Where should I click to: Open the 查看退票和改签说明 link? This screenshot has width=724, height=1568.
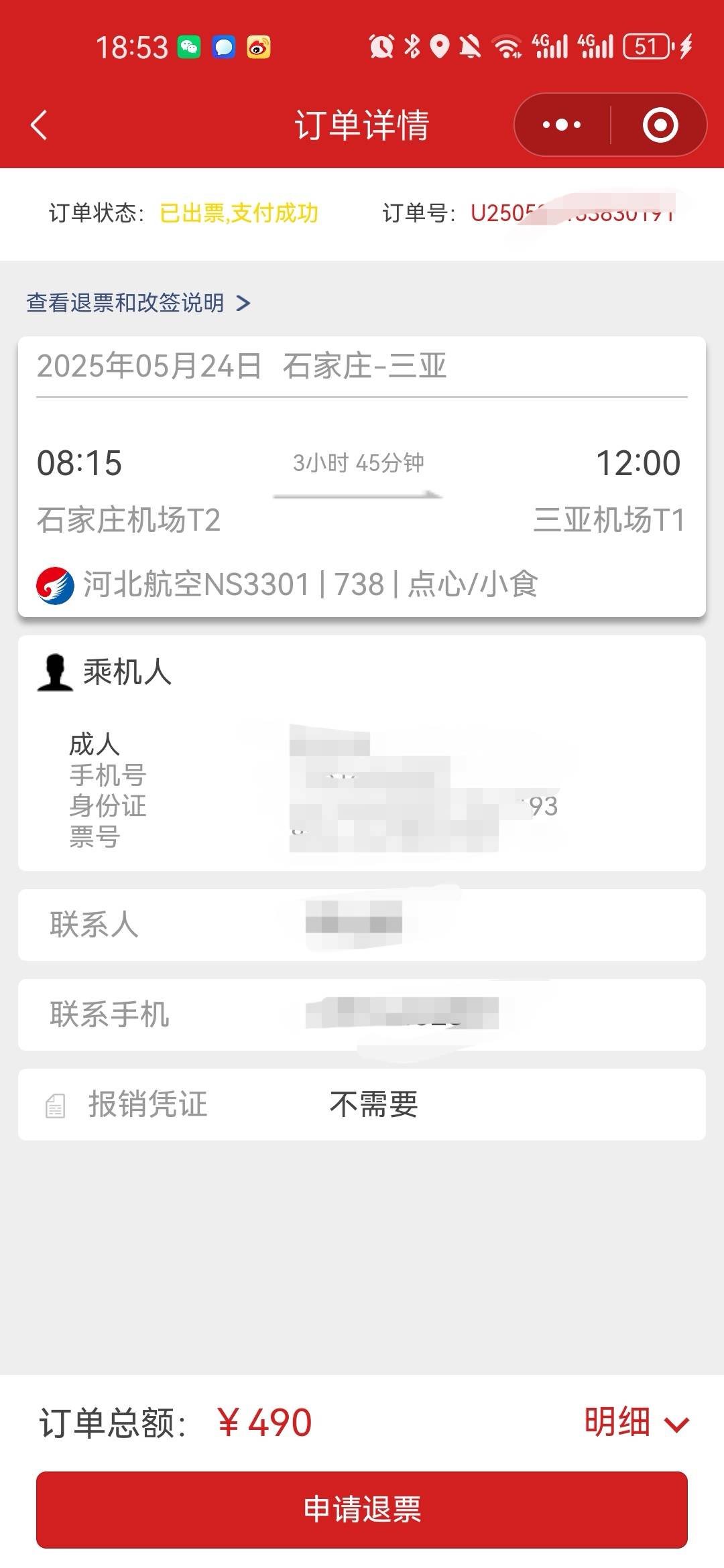coord(138,303)
